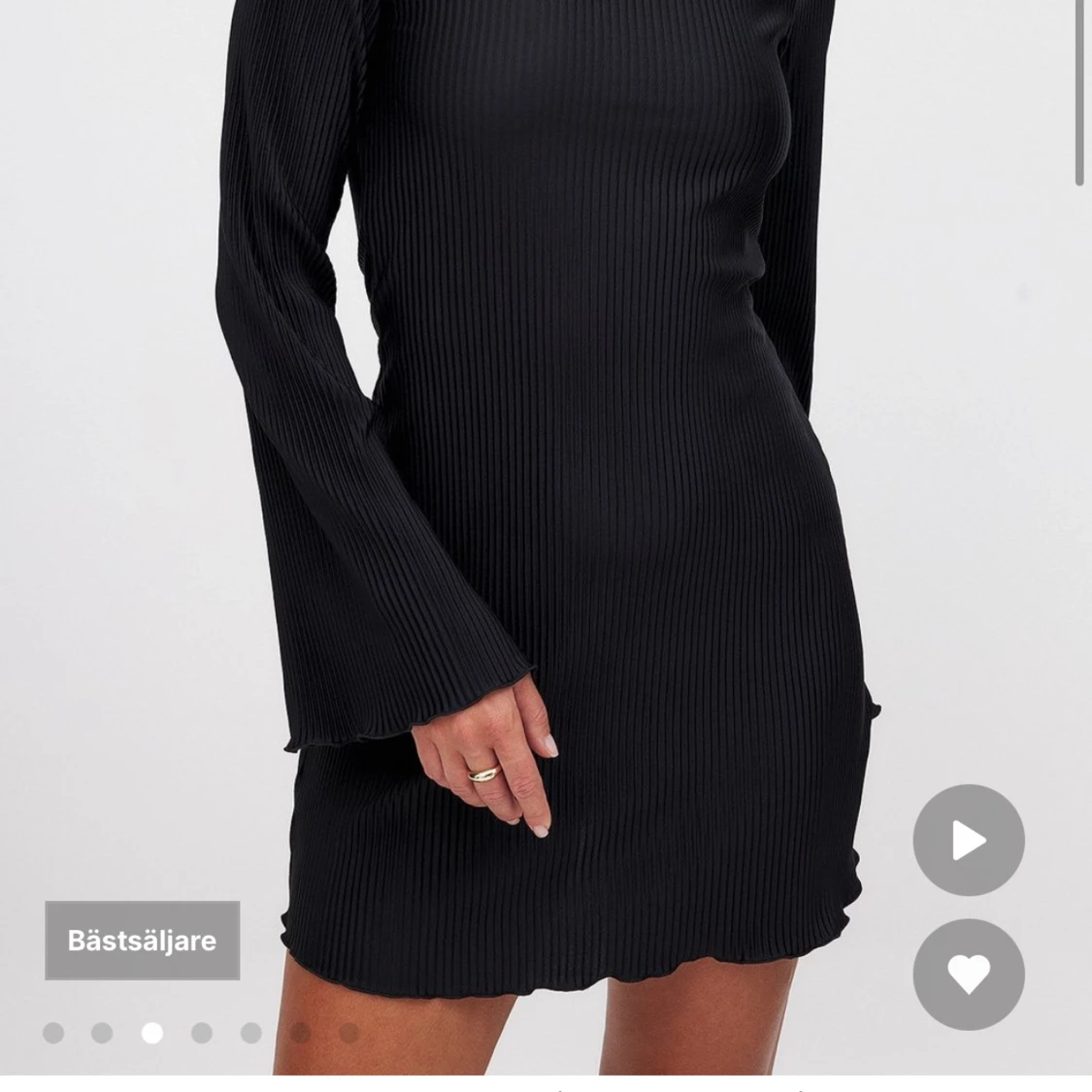Play the product video
1092x1092 pixels.
click(968, 841)
